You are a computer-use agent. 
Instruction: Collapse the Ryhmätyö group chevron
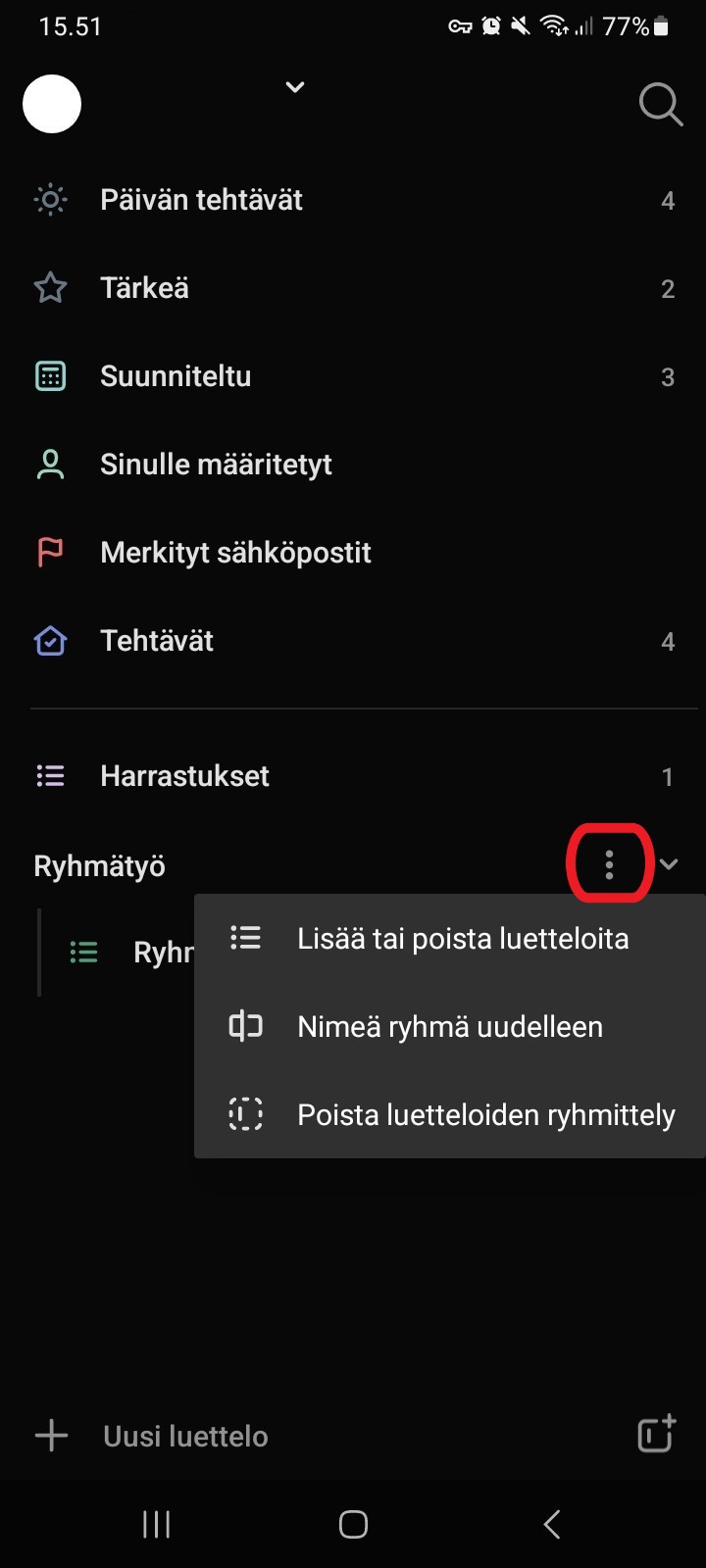670,864
